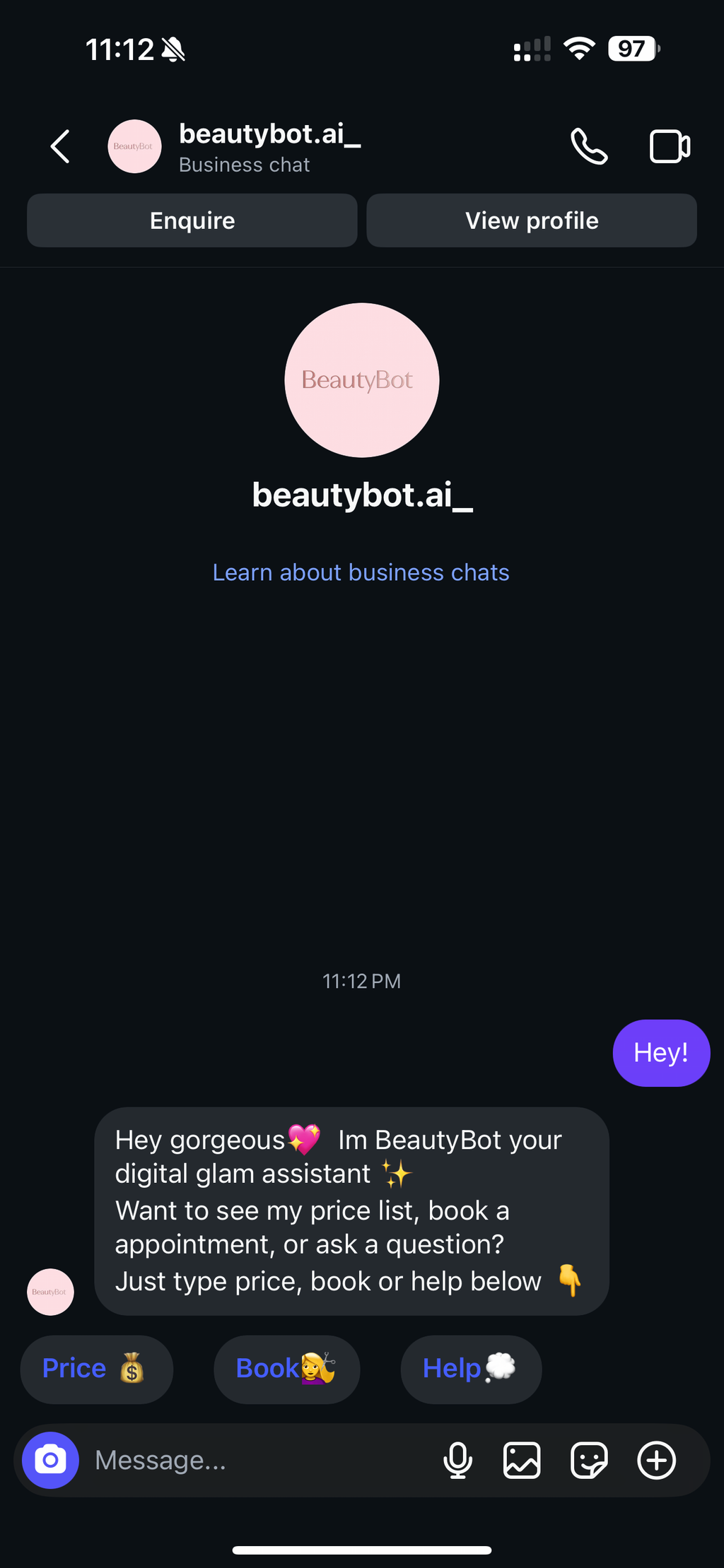The width and height of the screenshot is (724, 1568).
Task: Start a voice call with beautybot.ai_
Action: point(589,146)
